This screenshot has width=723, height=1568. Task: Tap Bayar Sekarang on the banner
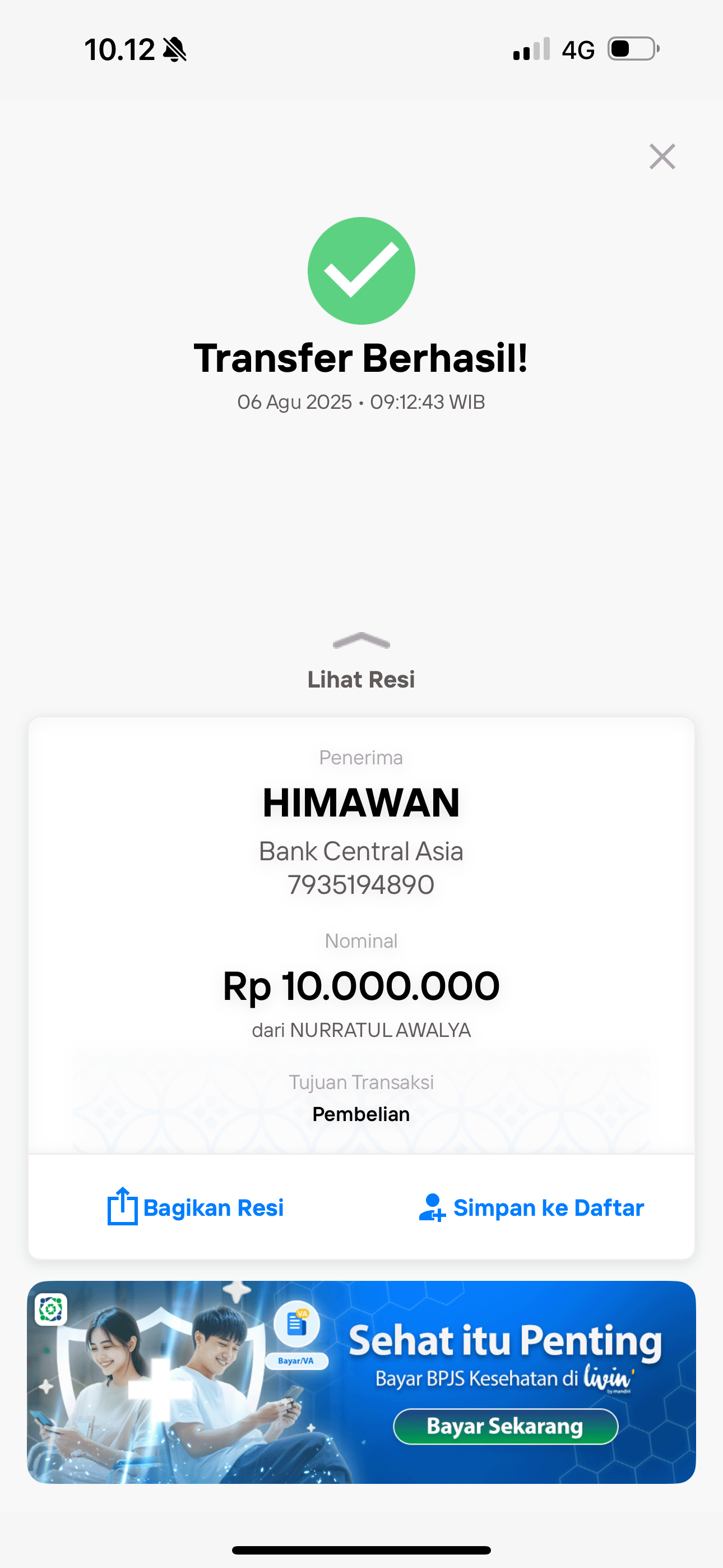506,1426
